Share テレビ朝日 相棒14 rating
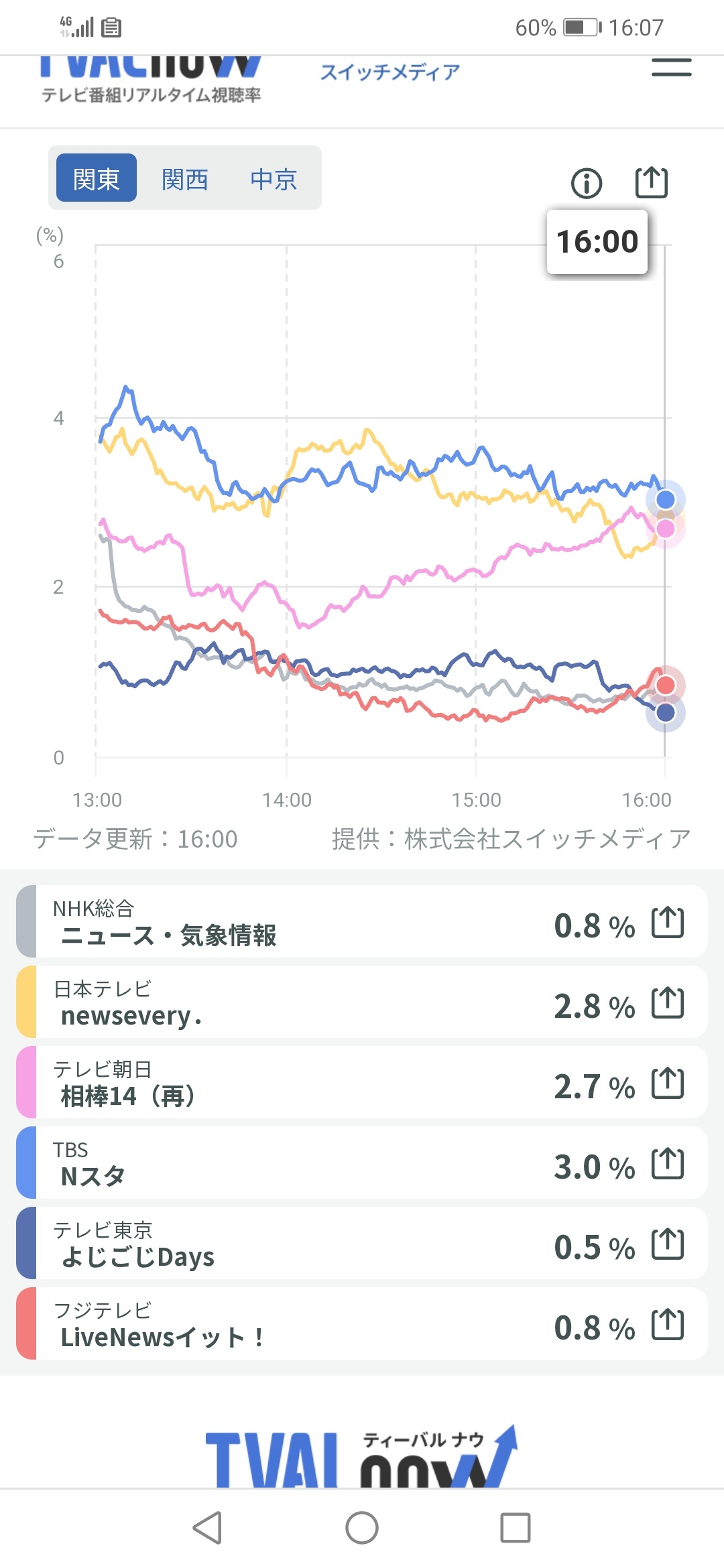The height and width of the screenshot is (1568, 724). pos(668,1084)
